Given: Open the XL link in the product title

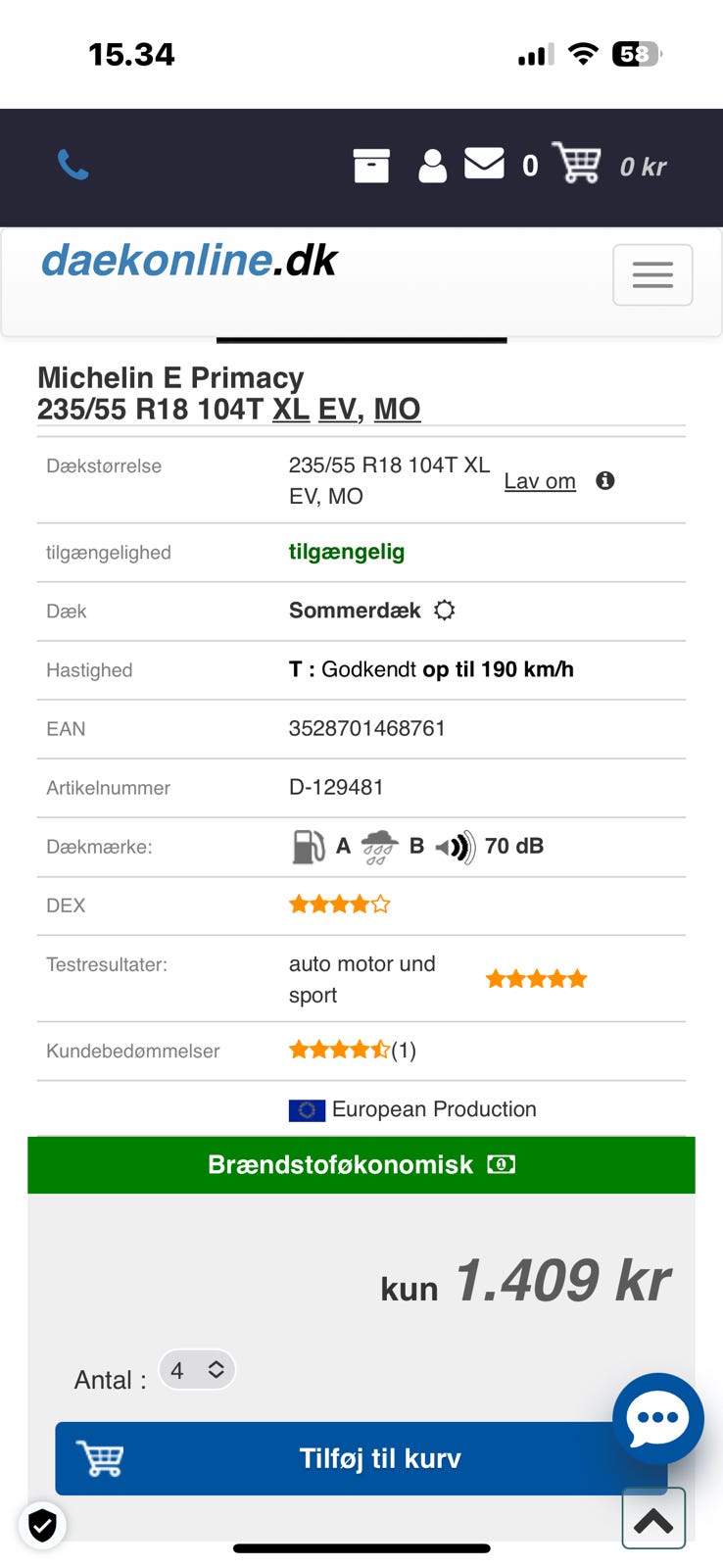Looking at the screenshot, I should 289,408.
